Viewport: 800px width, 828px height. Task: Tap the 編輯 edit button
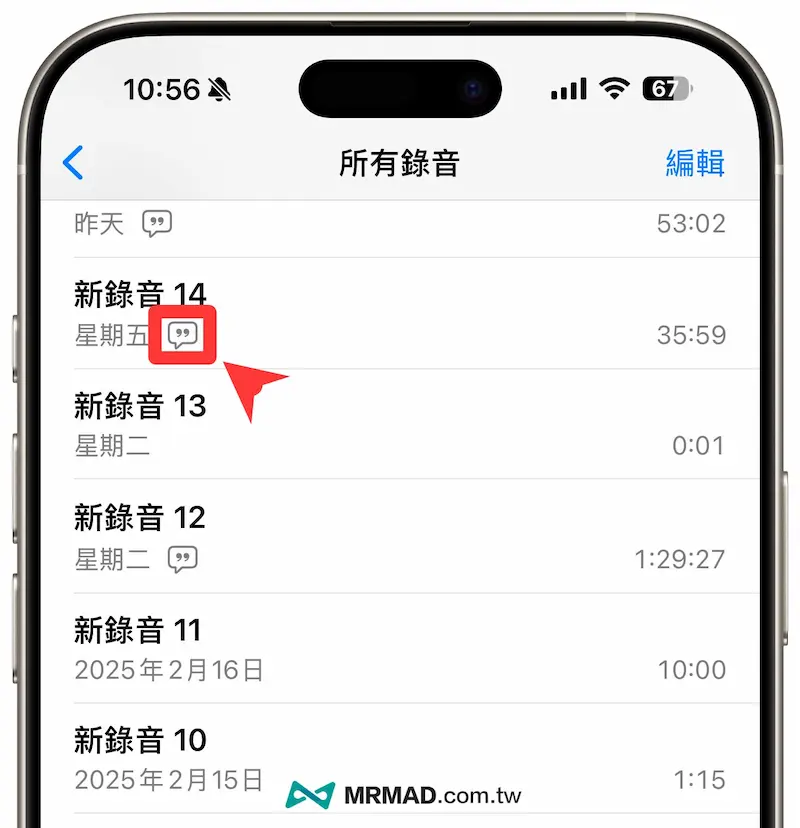pos(695,163)
